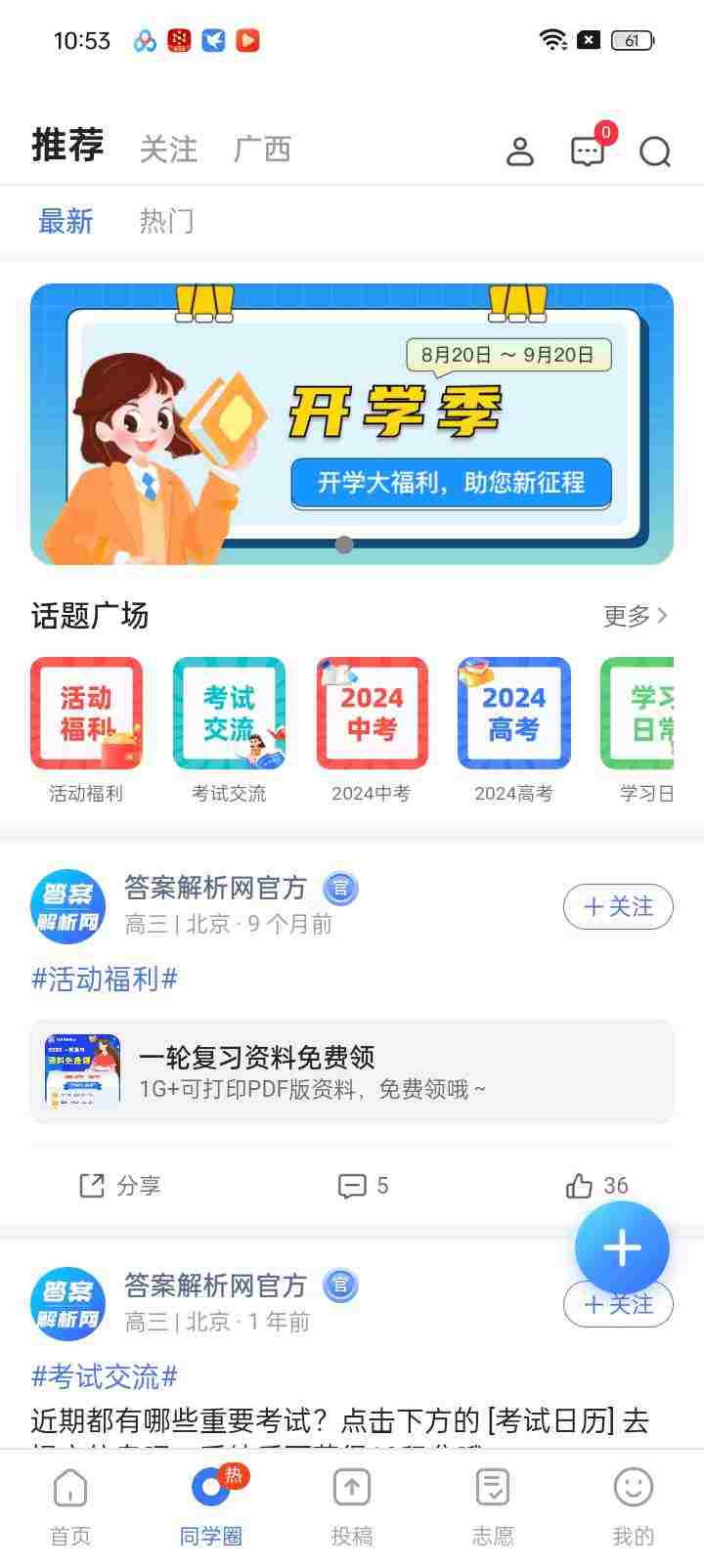Open the messages icon with badge

pyautogui.click(x=588, y=151)
